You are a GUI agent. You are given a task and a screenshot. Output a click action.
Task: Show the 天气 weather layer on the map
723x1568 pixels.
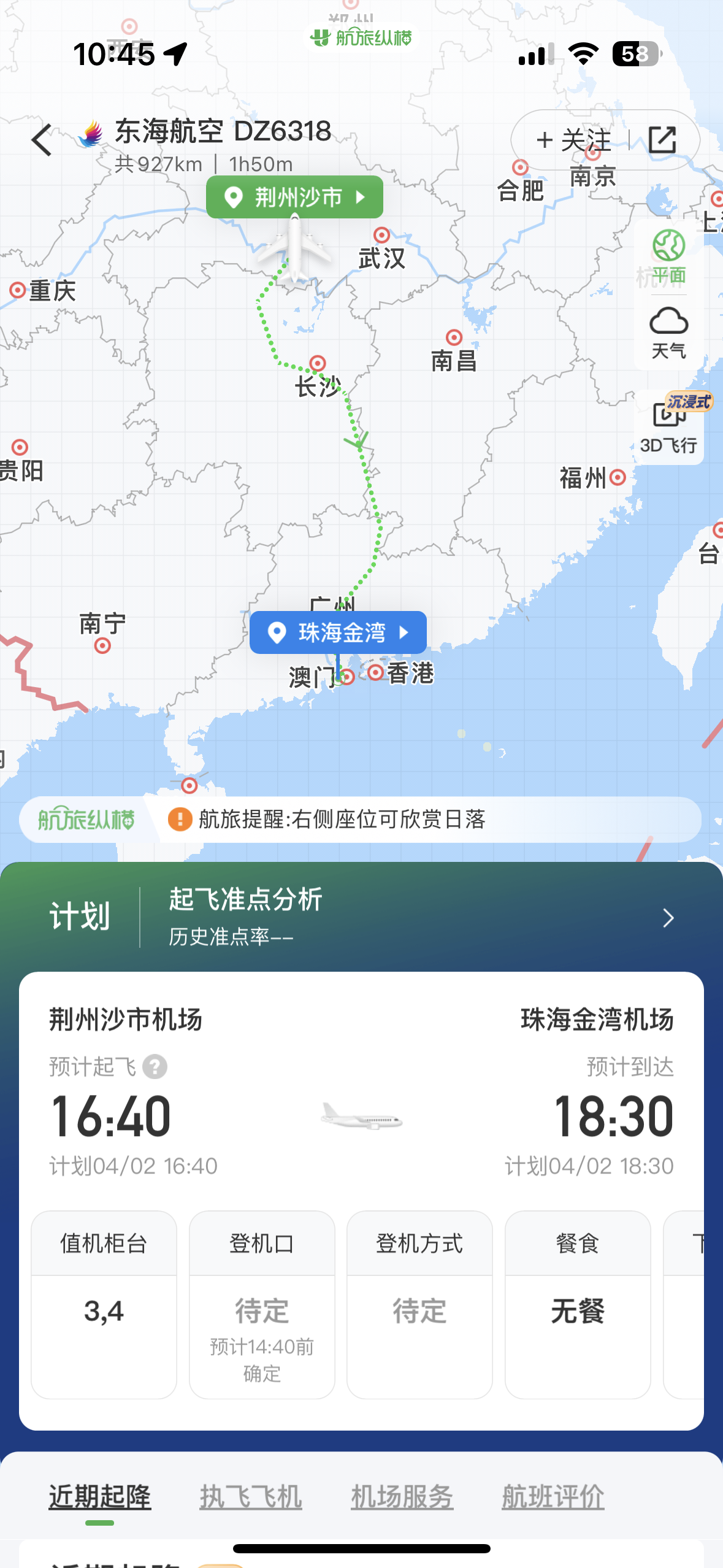pos(668,333)
